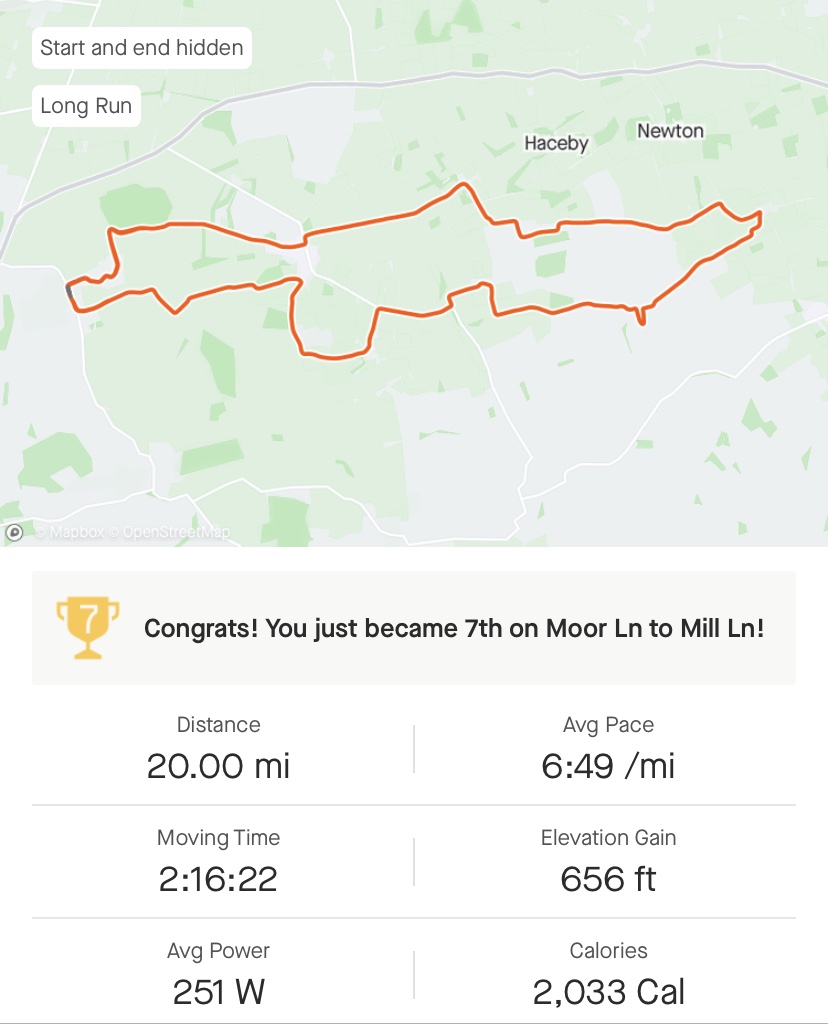Select the Long Run tag on map
Screen dimensions: 828x1024
86,106
